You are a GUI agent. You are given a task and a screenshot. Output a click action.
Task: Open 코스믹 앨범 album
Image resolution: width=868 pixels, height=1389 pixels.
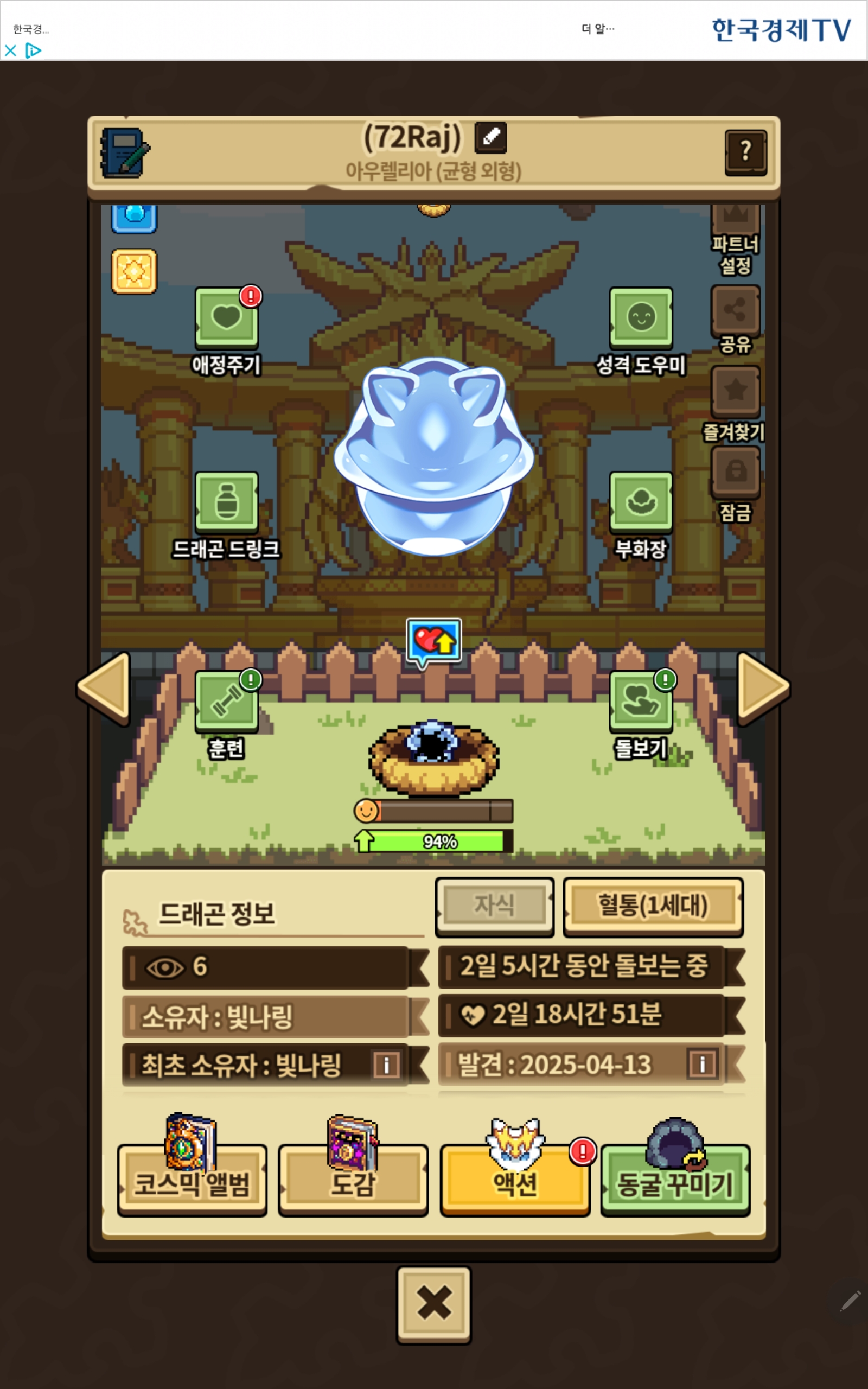[x=192, y=1180]
